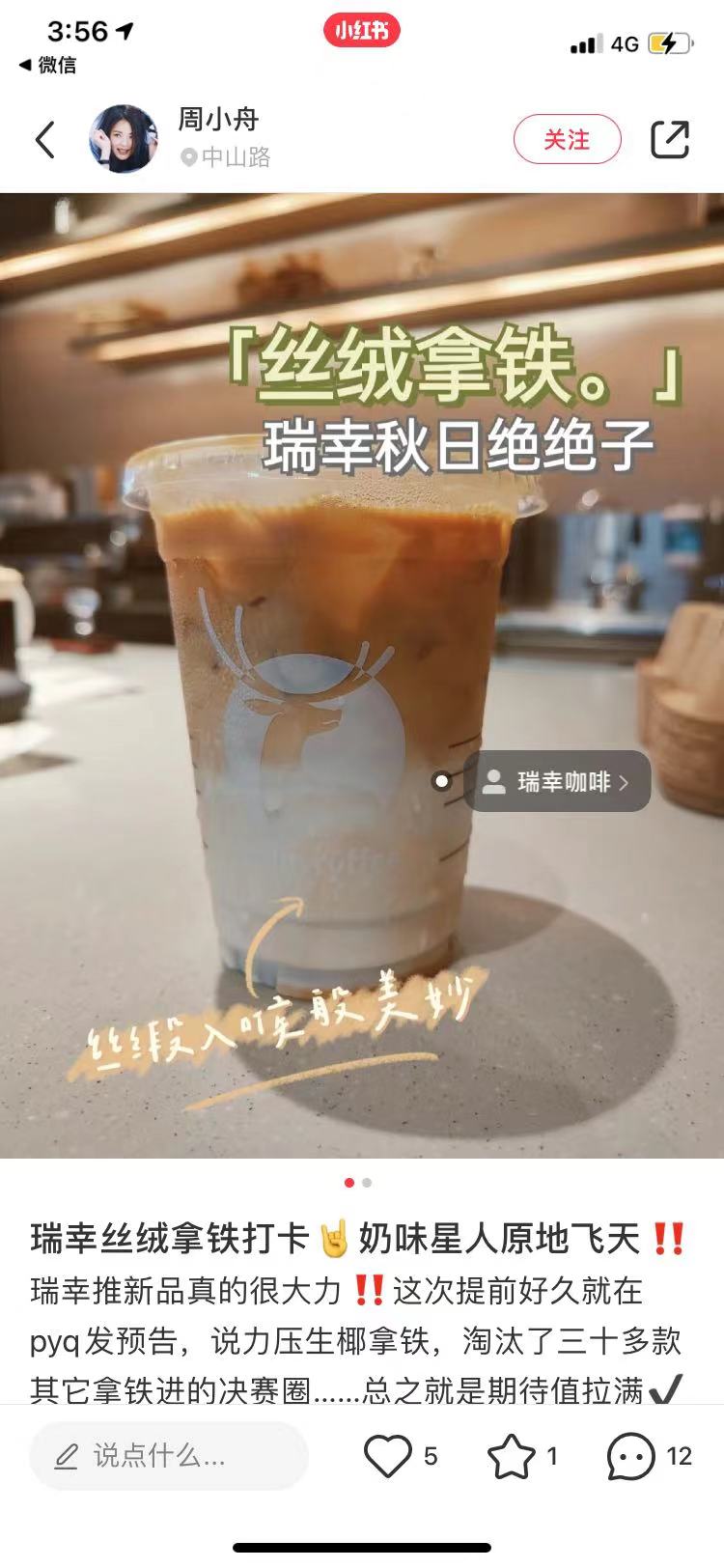Open the 中山路 location tag
The image size is (724, 1568).
[x=226, y=157]
